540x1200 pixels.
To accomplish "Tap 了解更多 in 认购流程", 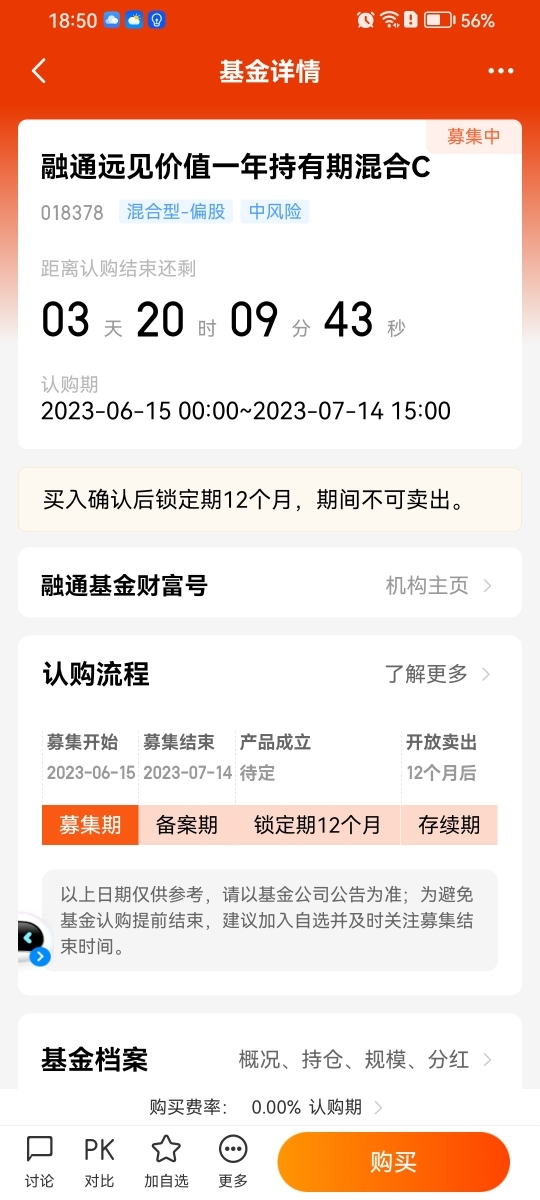I will pos(438,674).
